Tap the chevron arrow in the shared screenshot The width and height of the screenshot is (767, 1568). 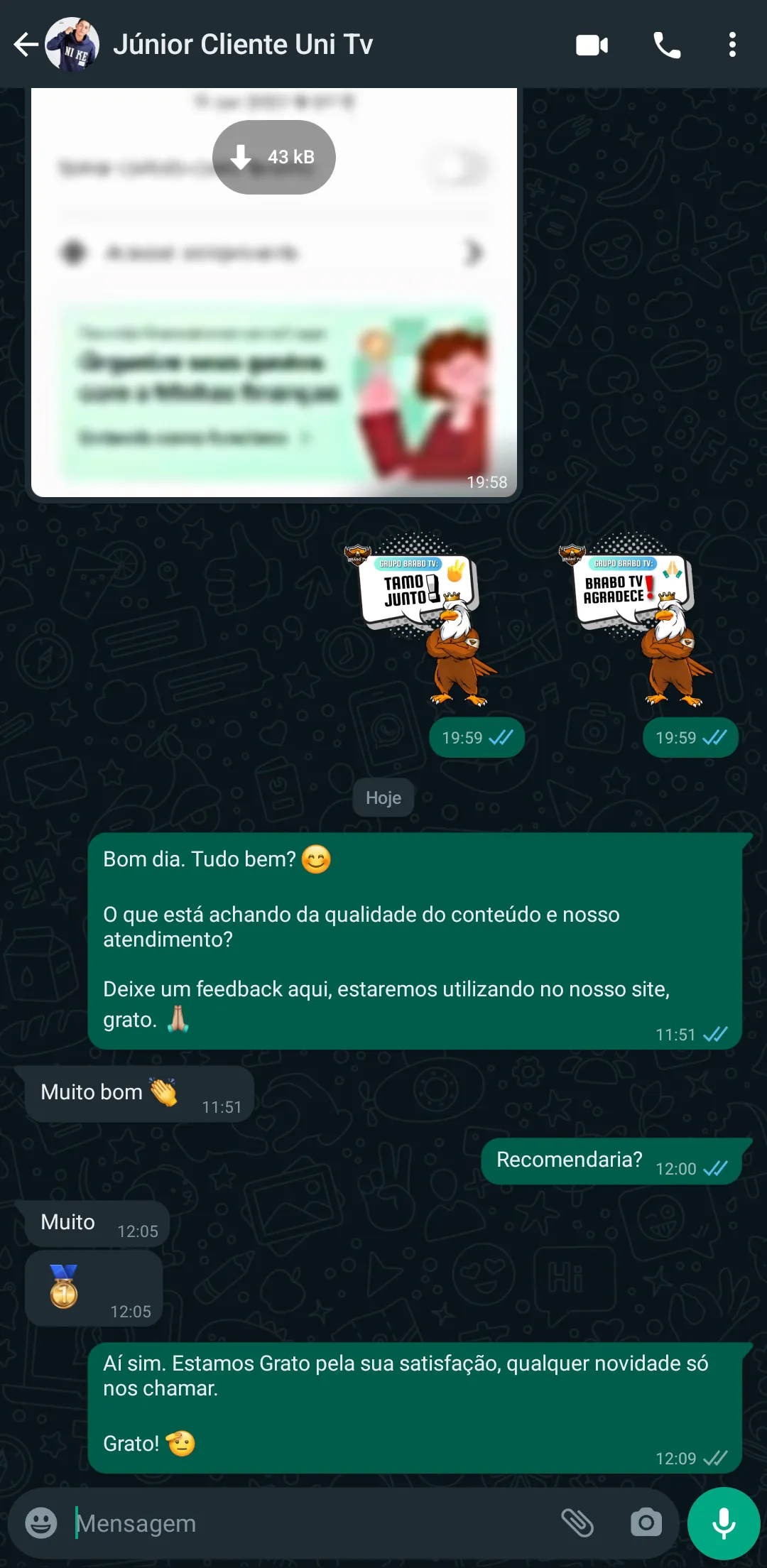pyautogui.click(x=474, y=252)
